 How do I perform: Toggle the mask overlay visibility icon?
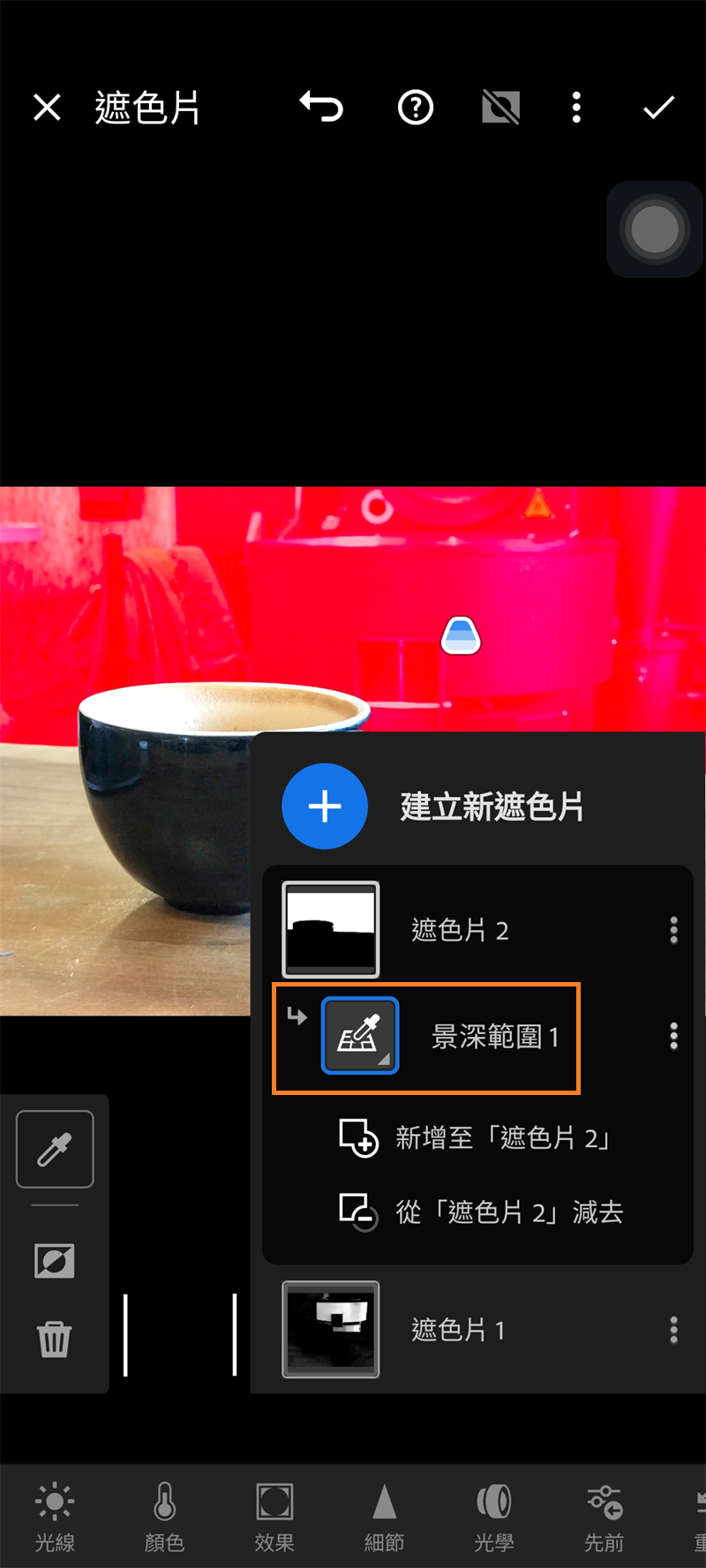(x=500, y=108)
